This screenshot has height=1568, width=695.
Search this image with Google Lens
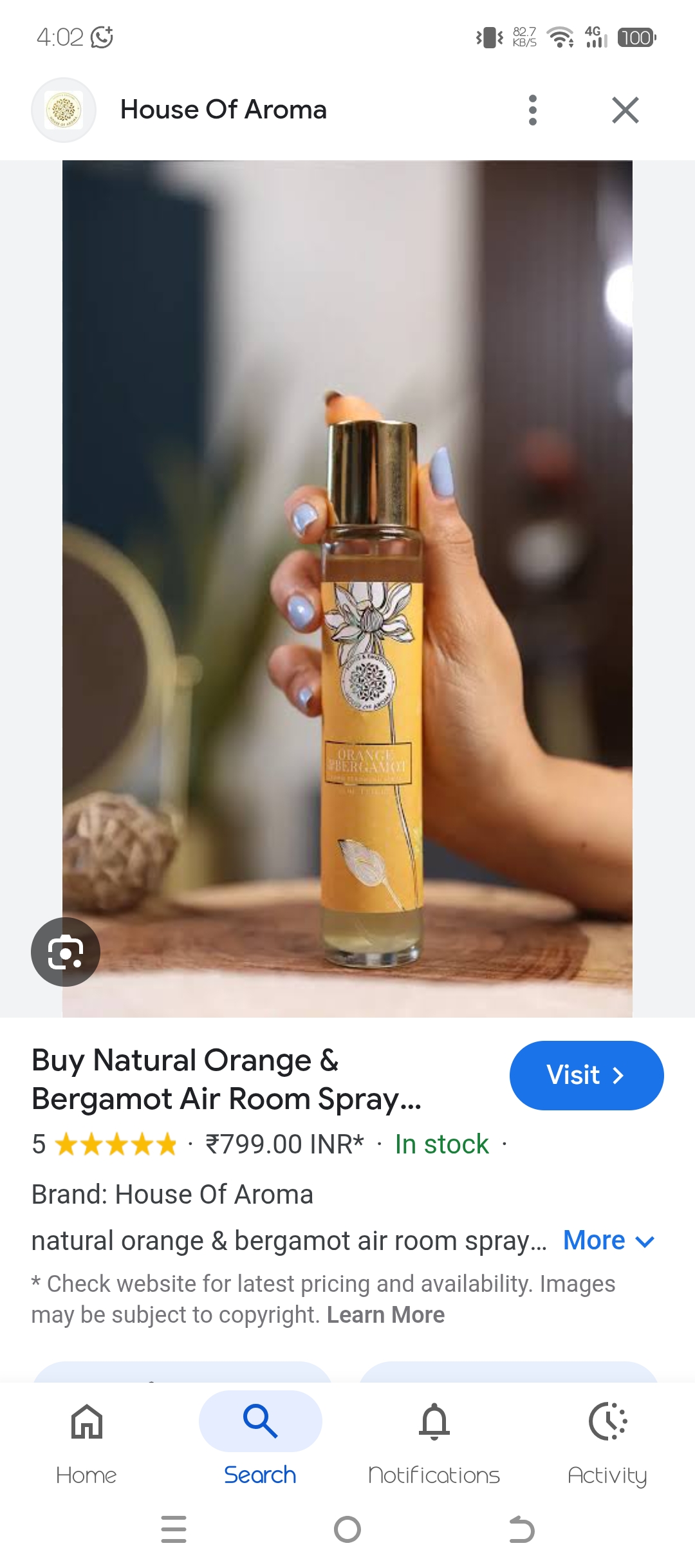point(66,952)
